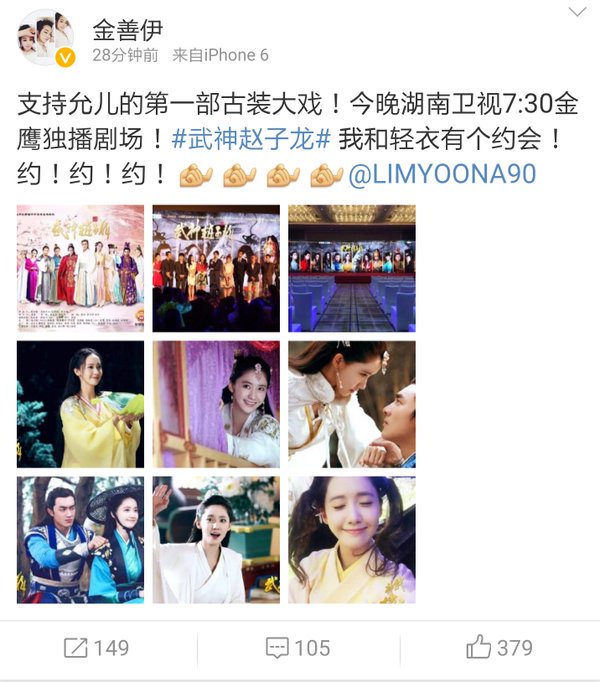
Task: Open the stage event photo
Action: pos(216,267)
